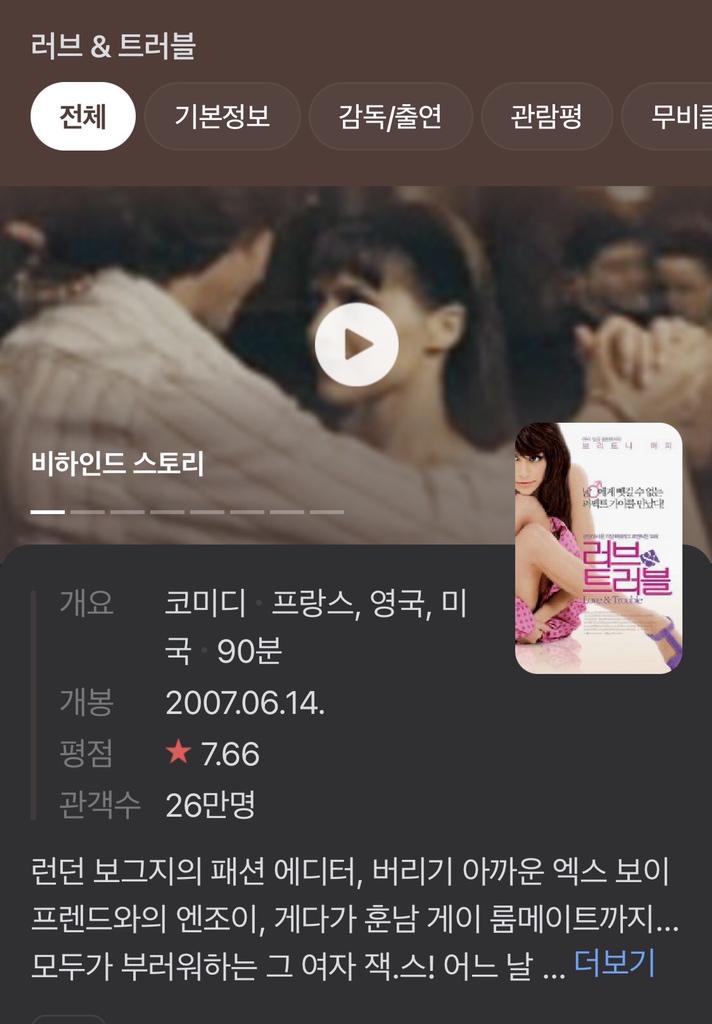Open the 감독/출연 tab

pos(390,117)
